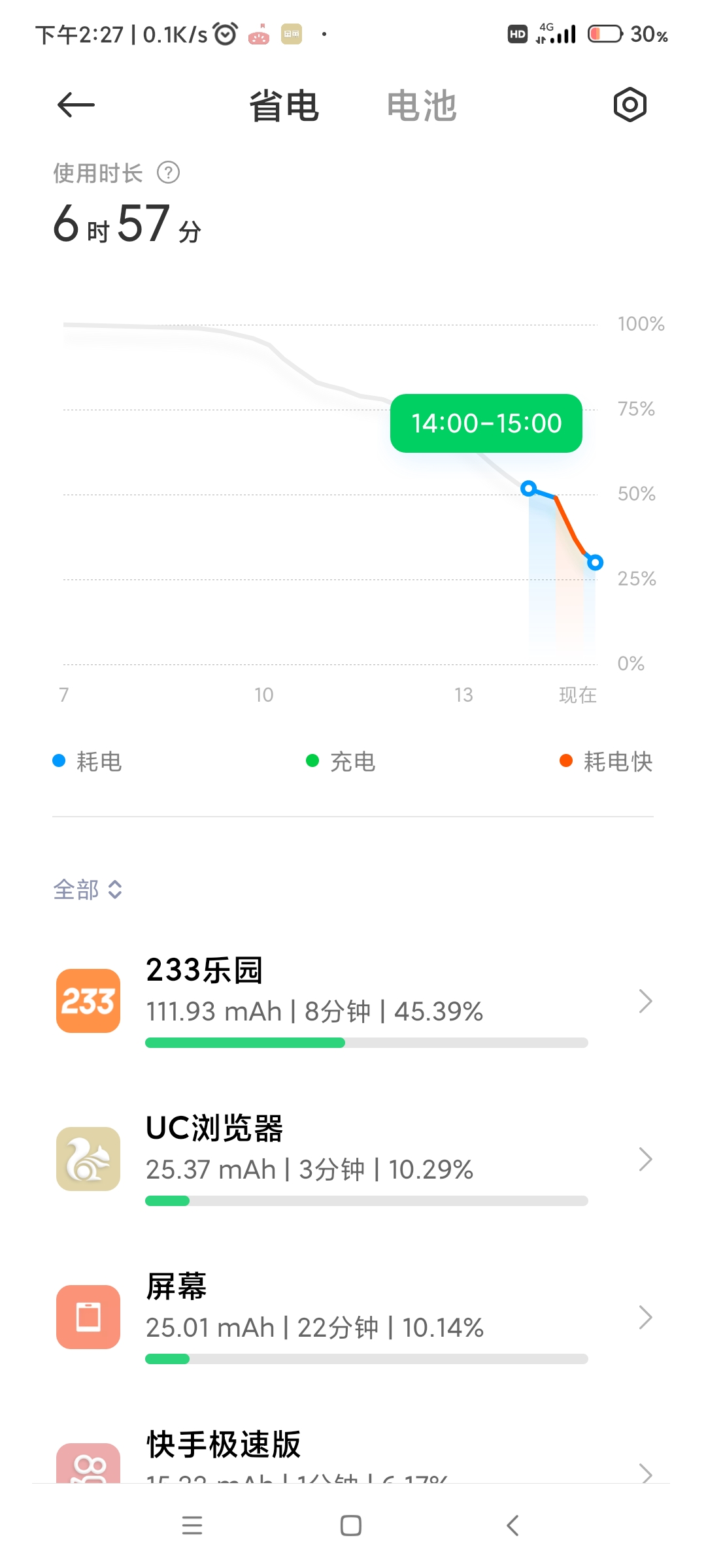This screenshot has height=1568, width=706.
Task: Tap the question mark beside 使用时长
Action: (169, 173)
